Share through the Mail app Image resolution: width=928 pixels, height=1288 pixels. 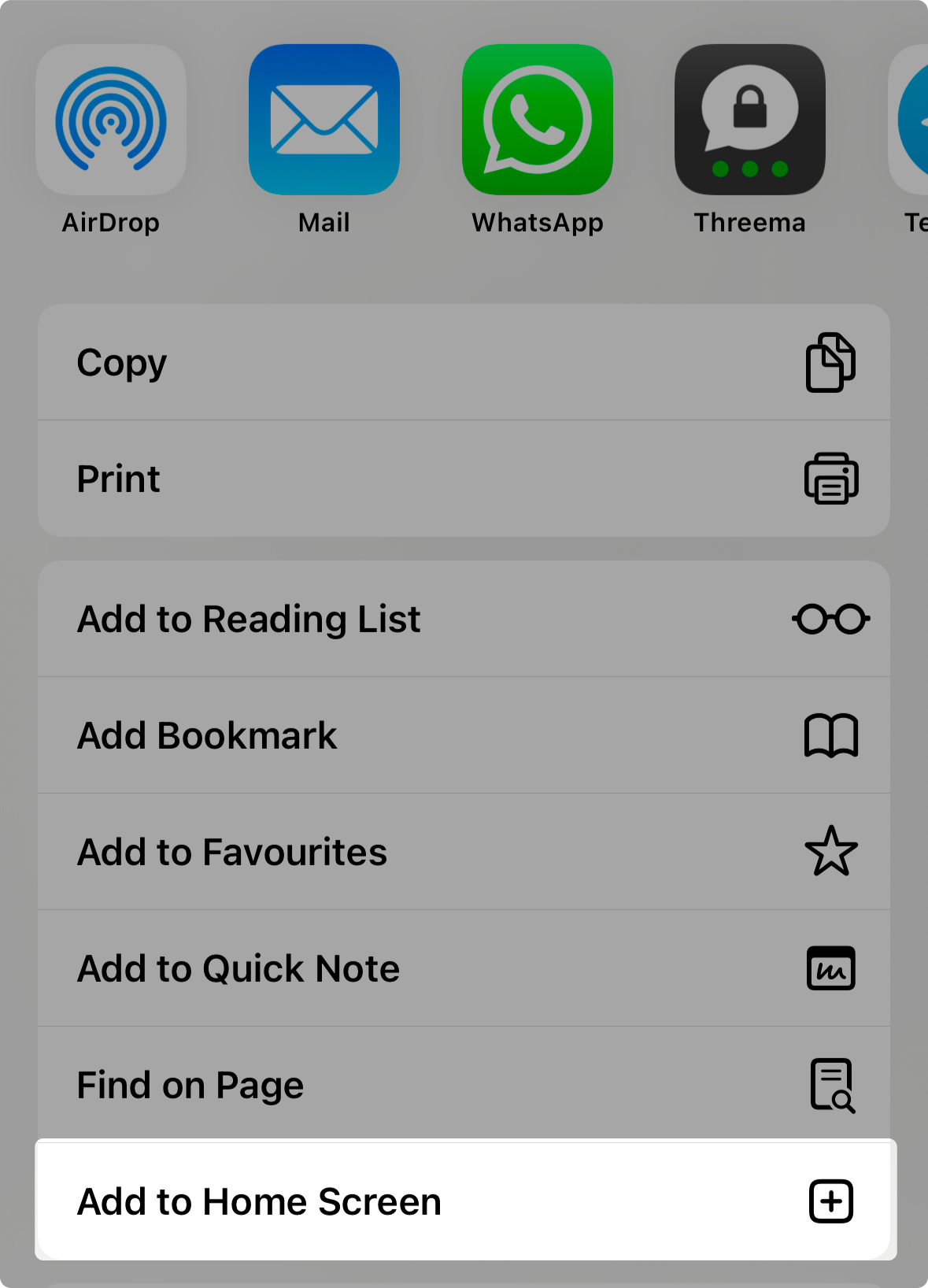pos(324,120)
